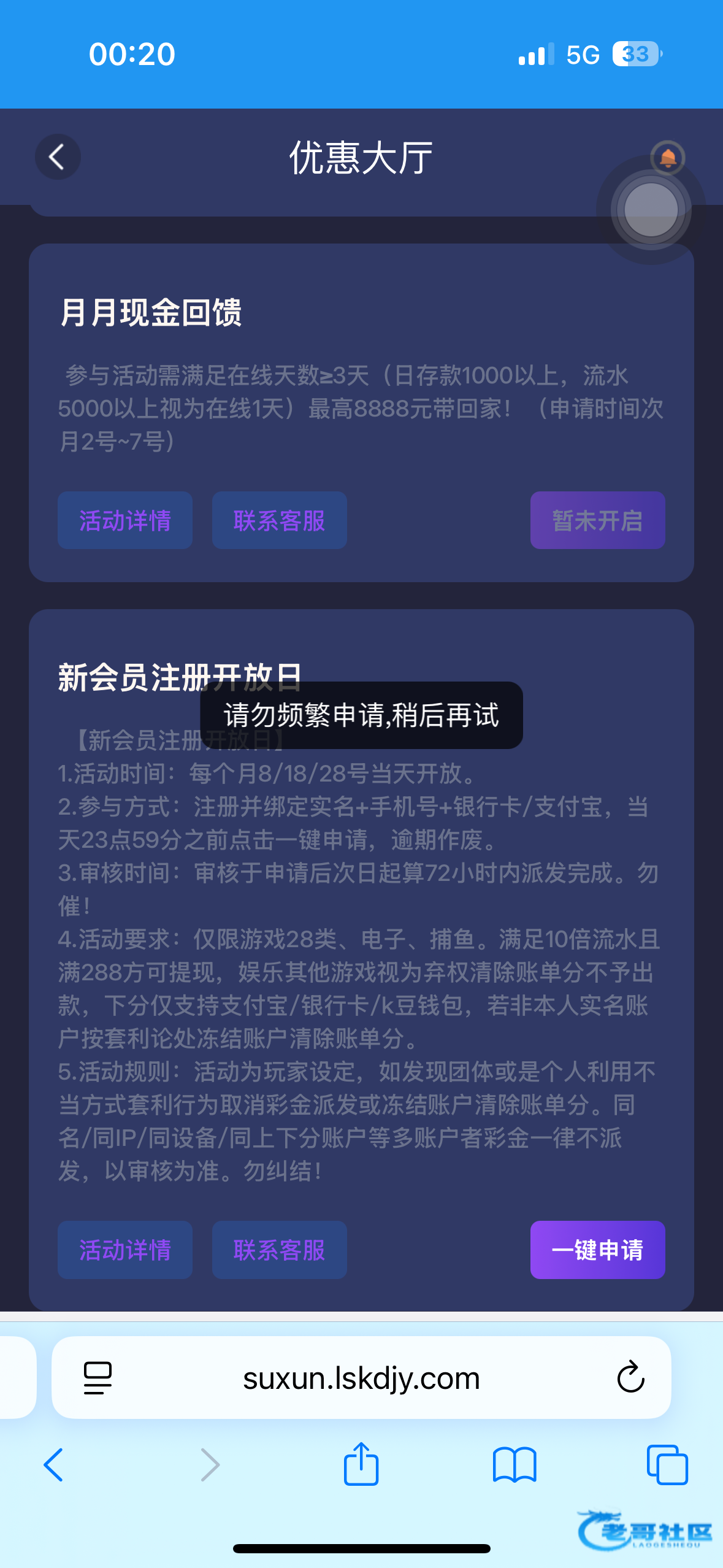Share this page from browser toolbar
723x1568 pixels.
pos(361,1465)
